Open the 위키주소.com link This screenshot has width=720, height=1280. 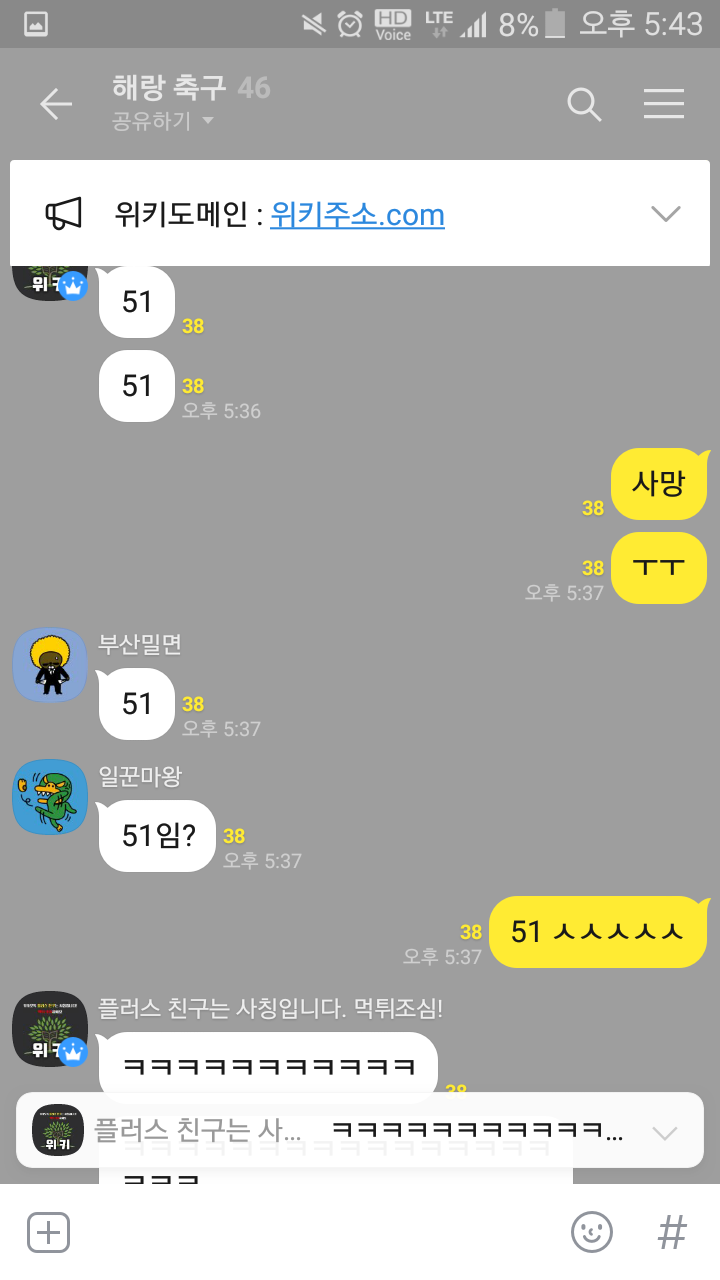[357, 214]
